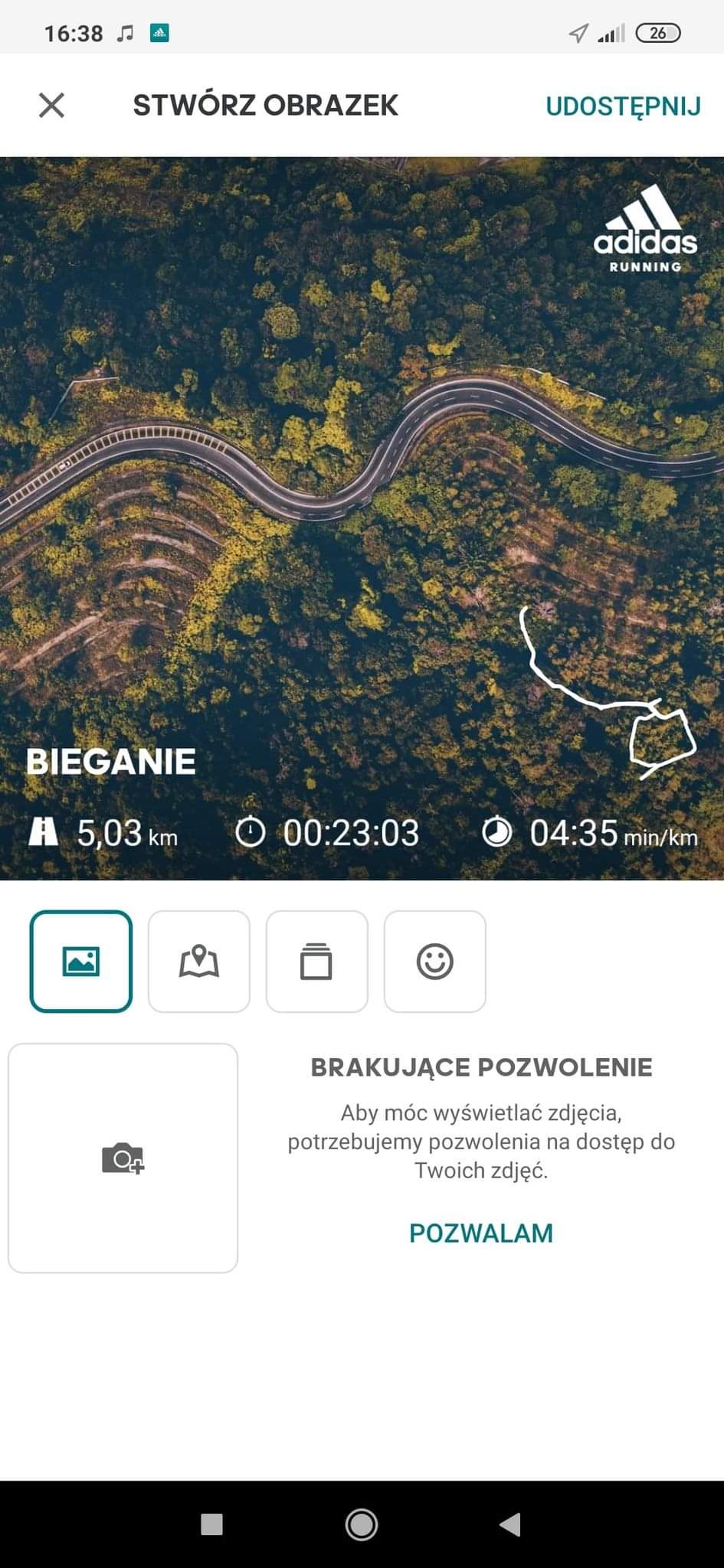Go to the home screen

pos(362,1524)
